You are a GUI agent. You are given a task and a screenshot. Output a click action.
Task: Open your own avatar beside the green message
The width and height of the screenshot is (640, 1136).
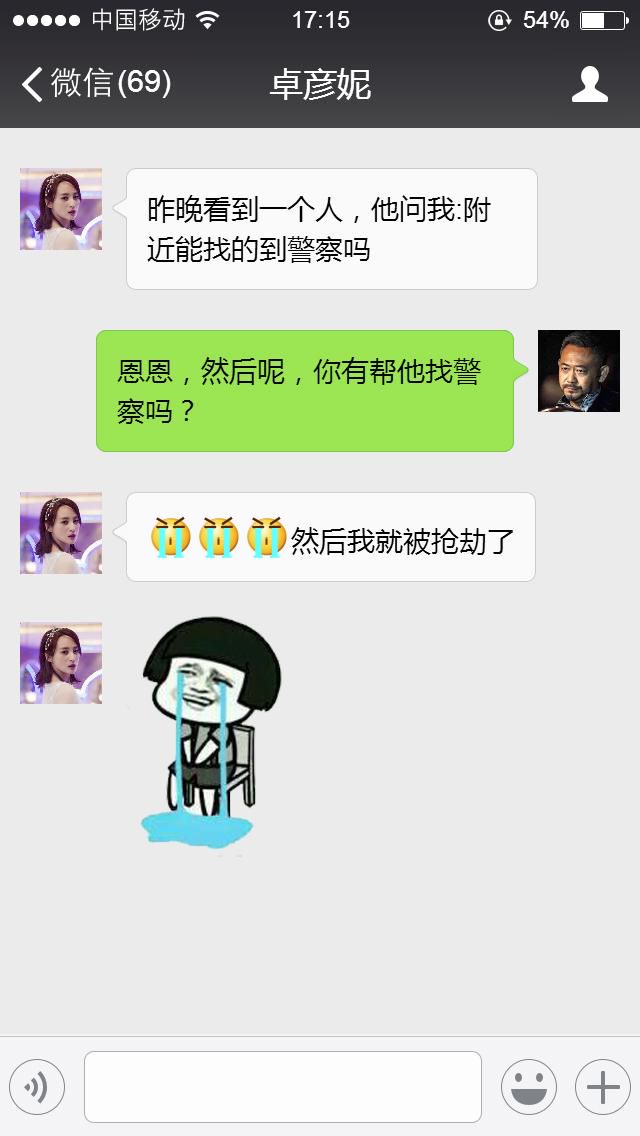(578, 371)
